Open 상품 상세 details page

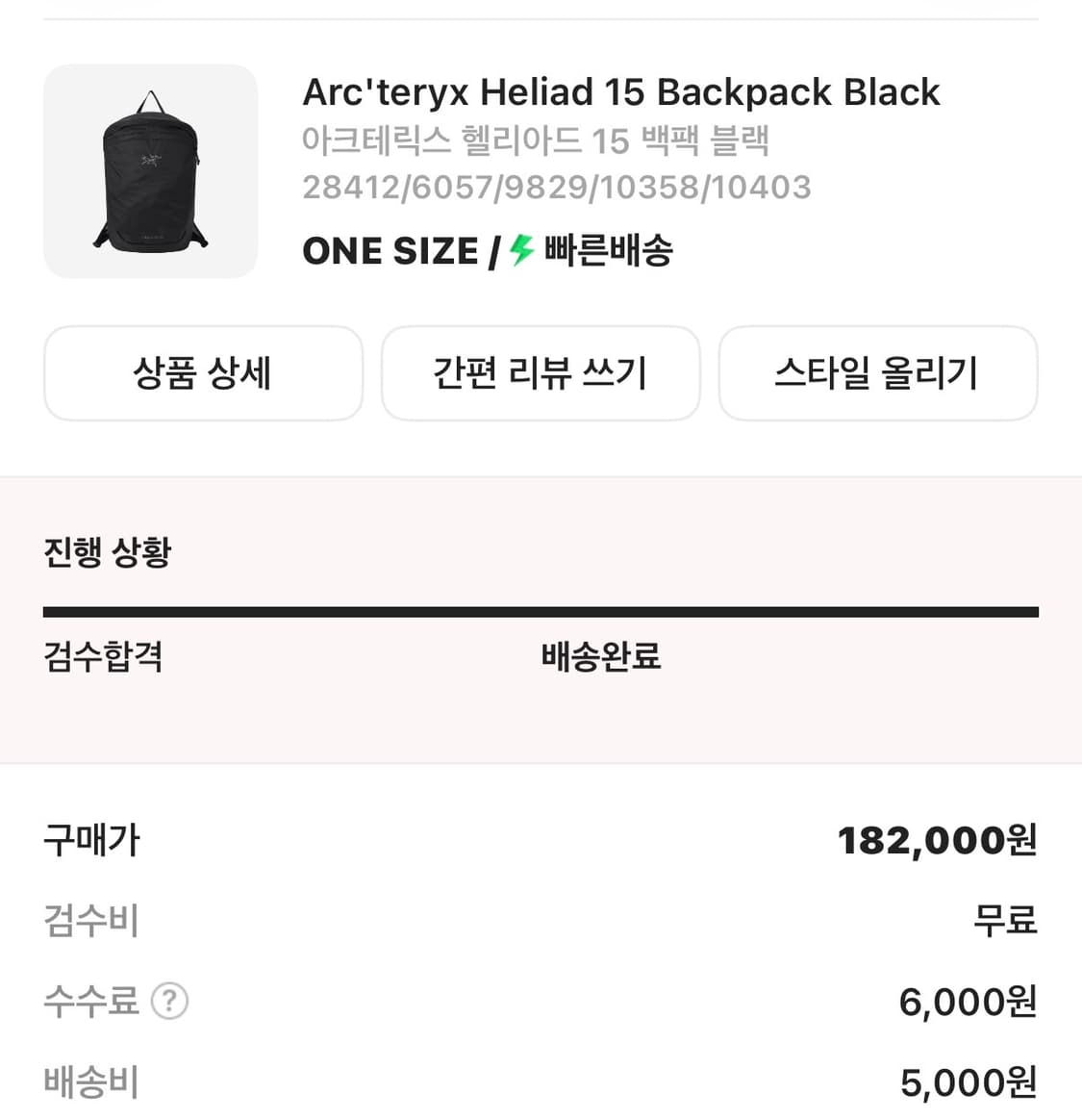[203, 373]
